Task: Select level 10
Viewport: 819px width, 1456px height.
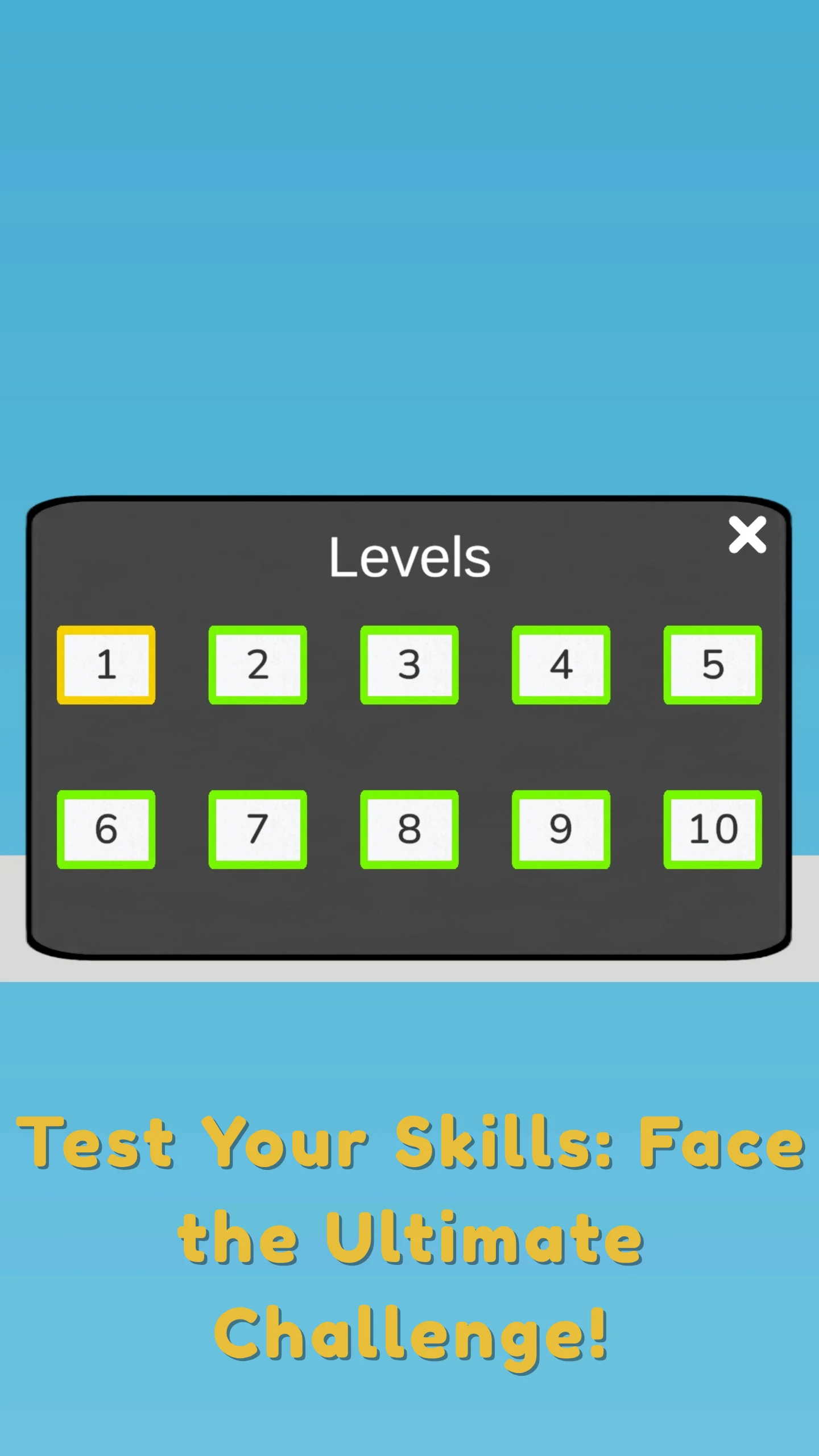Action: click(713, 829)
